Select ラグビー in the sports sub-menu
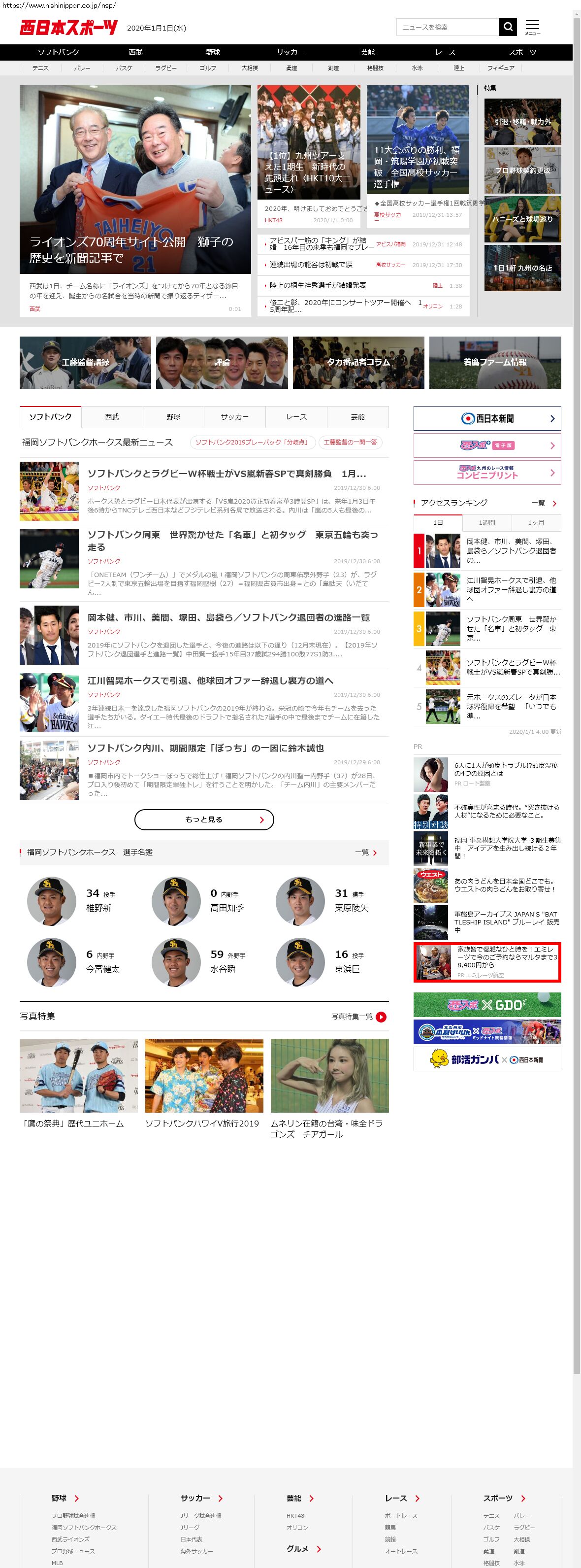Image resolution: width=581 pixels, height=1568 pixels. [x=165, y=68]
